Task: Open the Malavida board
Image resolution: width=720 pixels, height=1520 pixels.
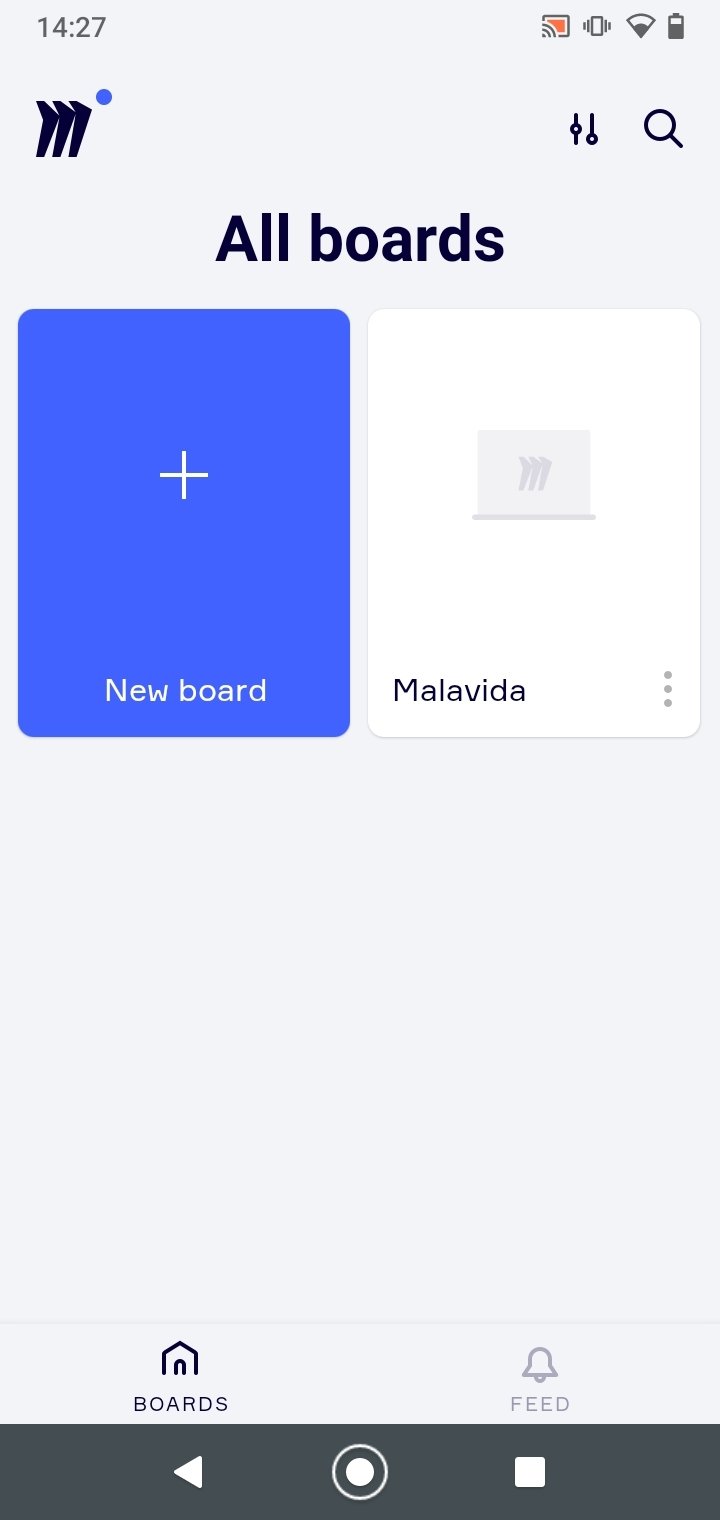Action: 534,523
